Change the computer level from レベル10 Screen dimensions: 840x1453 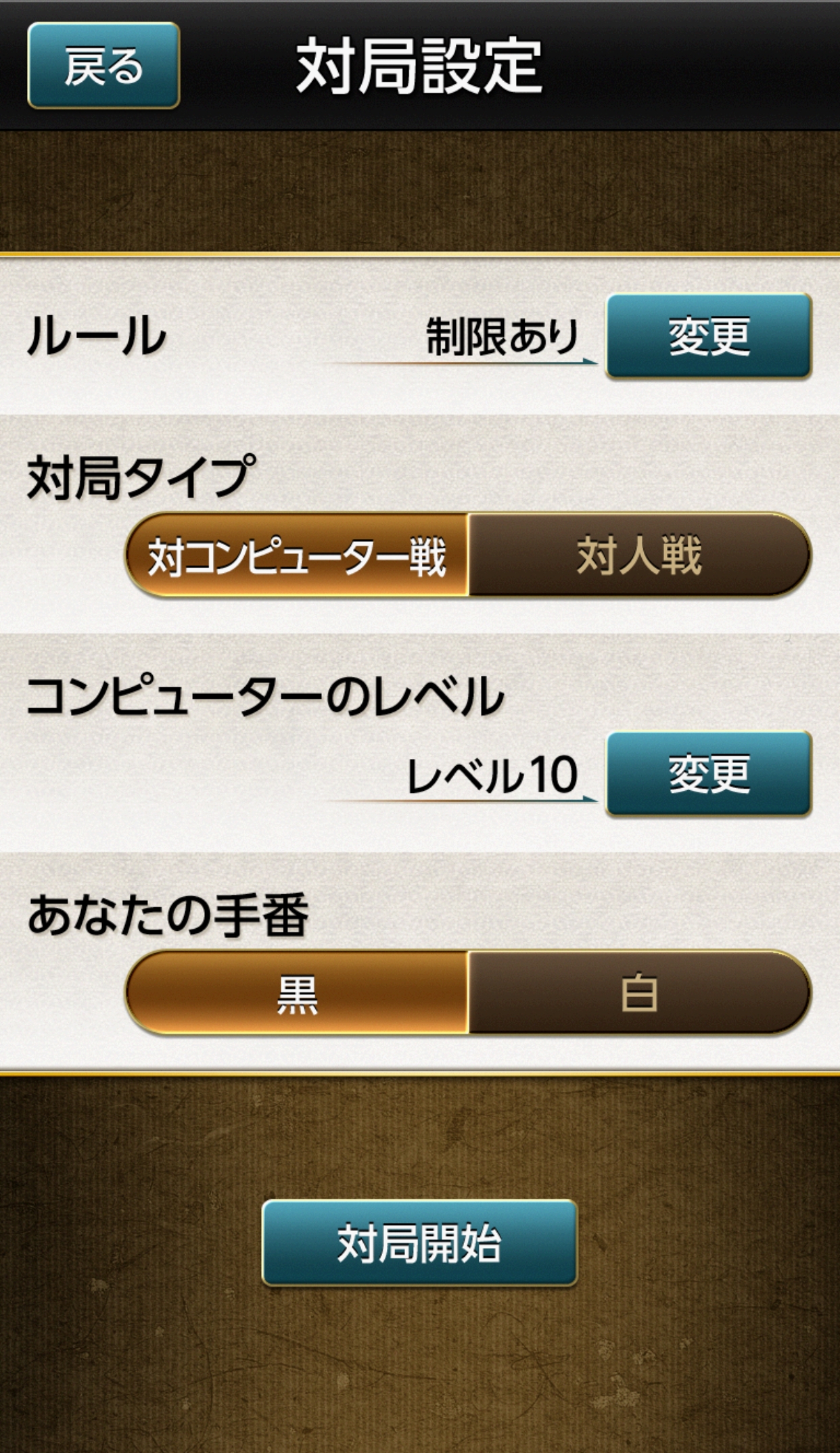point(708,774)
